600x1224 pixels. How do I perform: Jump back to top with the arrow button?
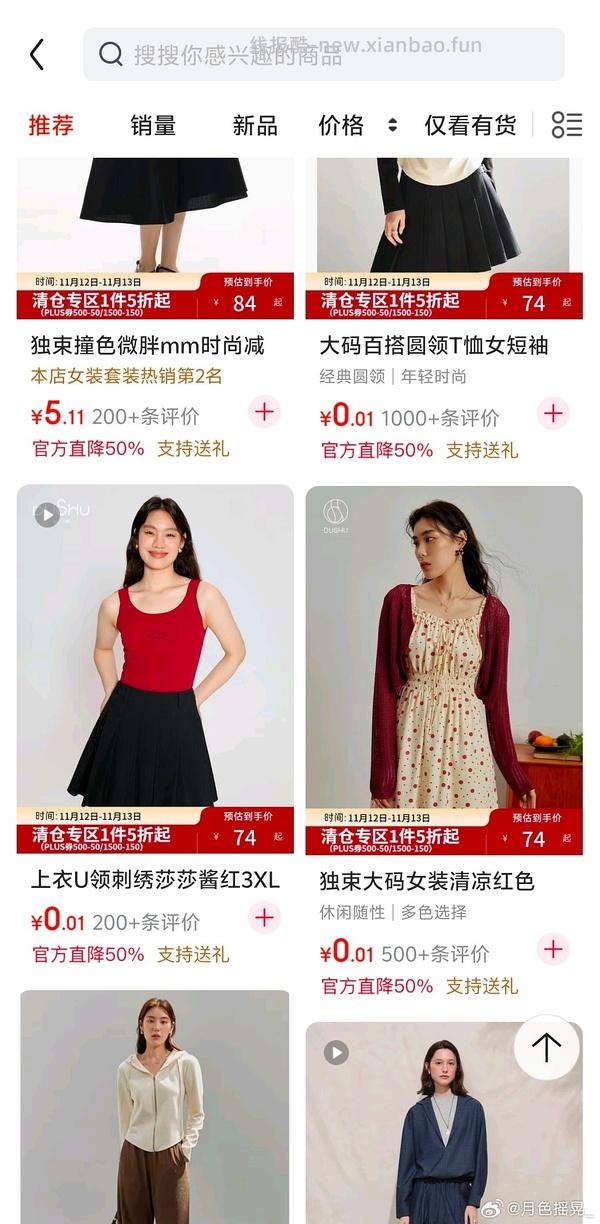coord(546,1047)
